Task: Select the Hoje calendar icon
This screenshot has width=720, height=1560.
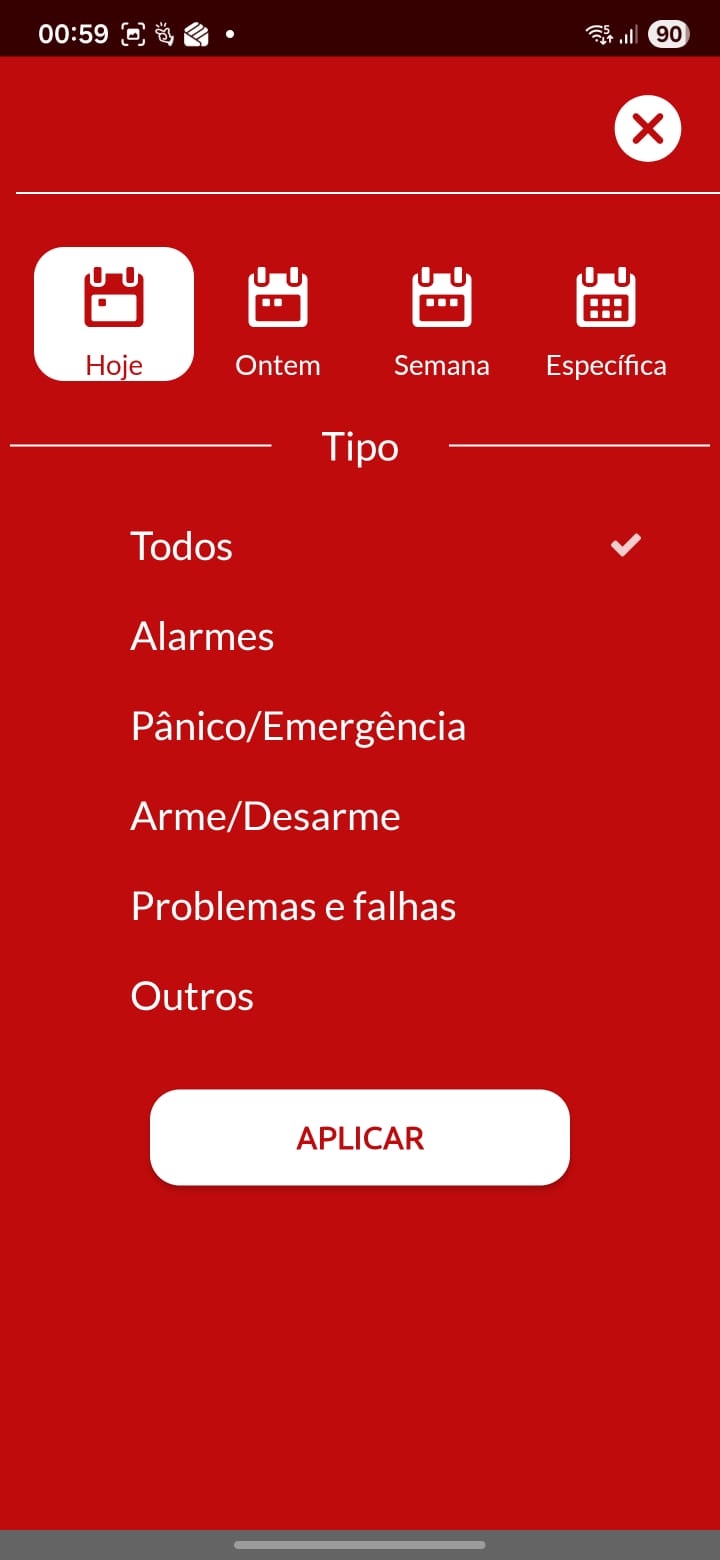Action: [113, 295]
